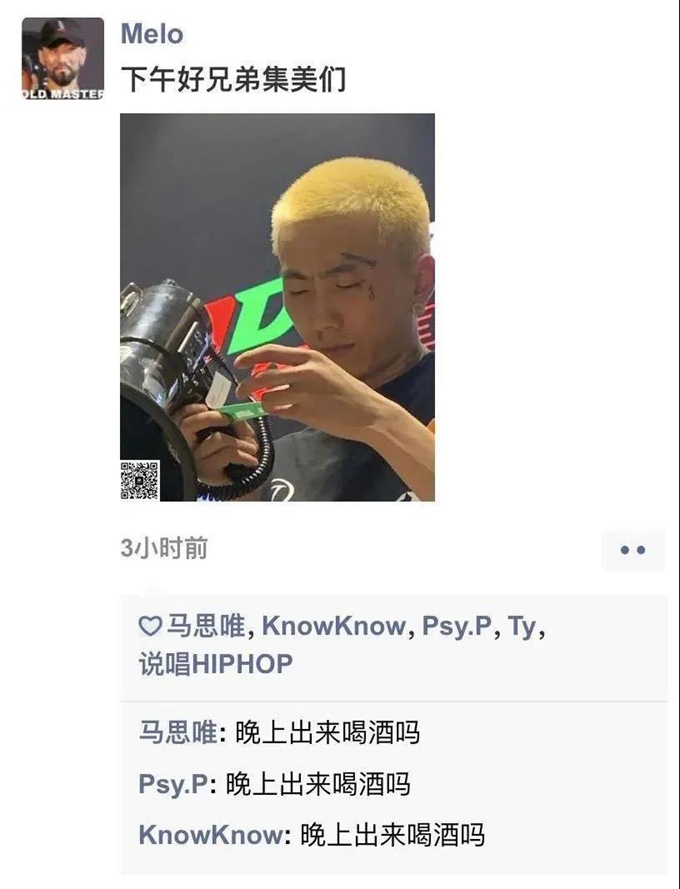680x889 pixels.
Task: Reply to Psy.P's comment
Action: 318,783
